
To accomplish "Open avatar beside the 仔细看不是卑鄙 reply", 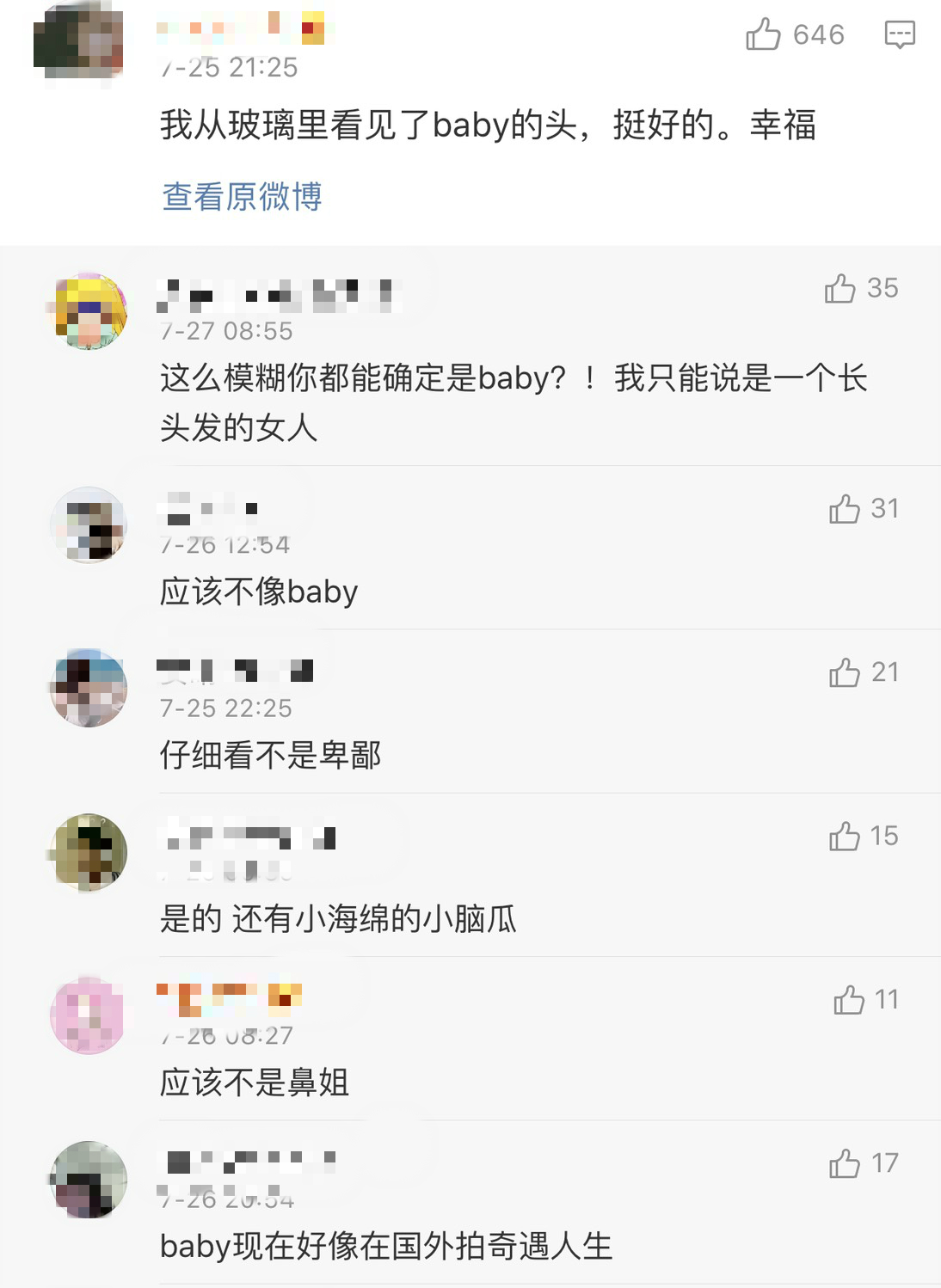I will point(89,688).
